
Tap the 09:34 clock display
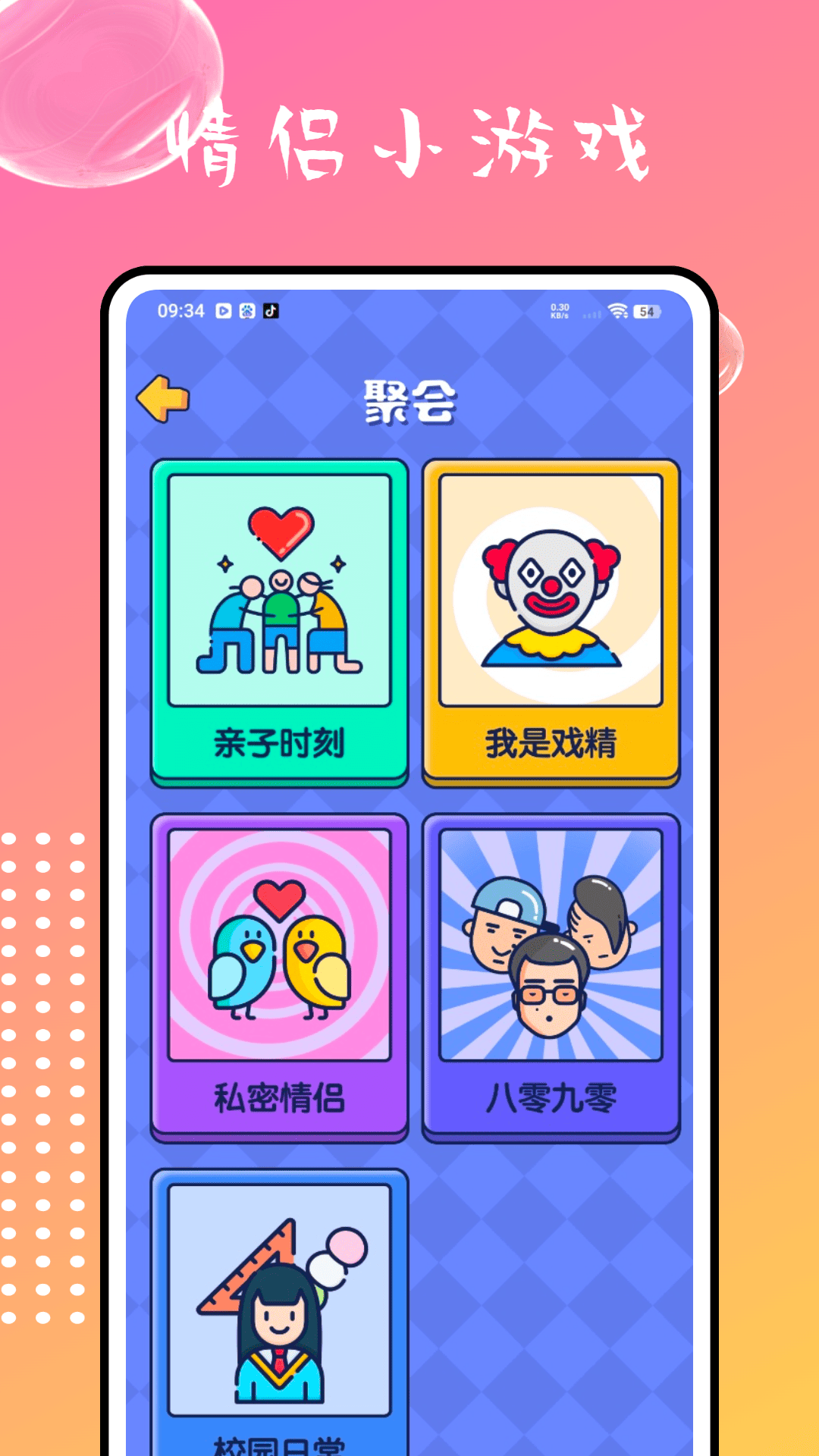click(x=182, y=309)
